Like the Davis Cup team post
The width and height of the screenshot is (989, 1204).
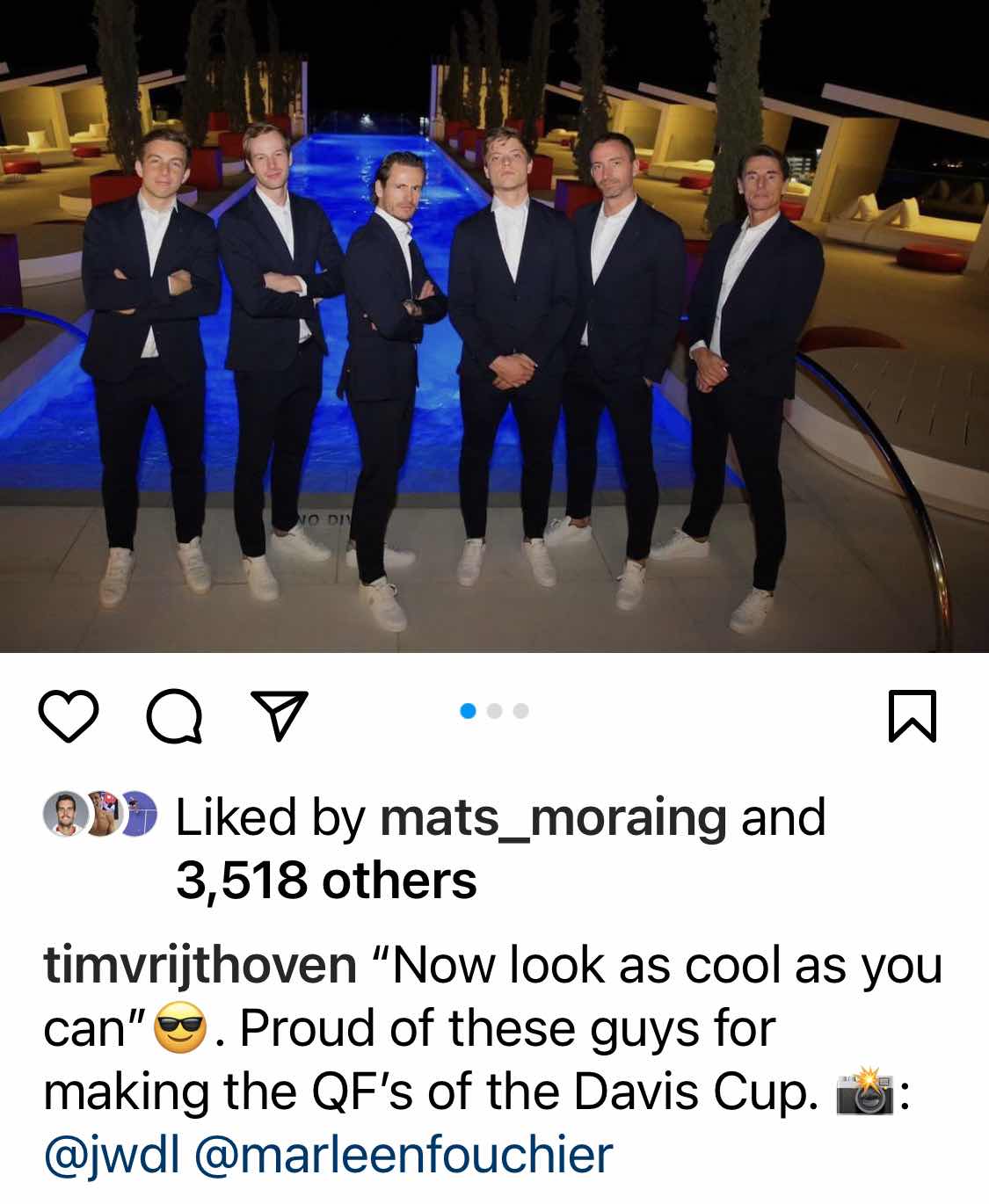coord(69,716)
